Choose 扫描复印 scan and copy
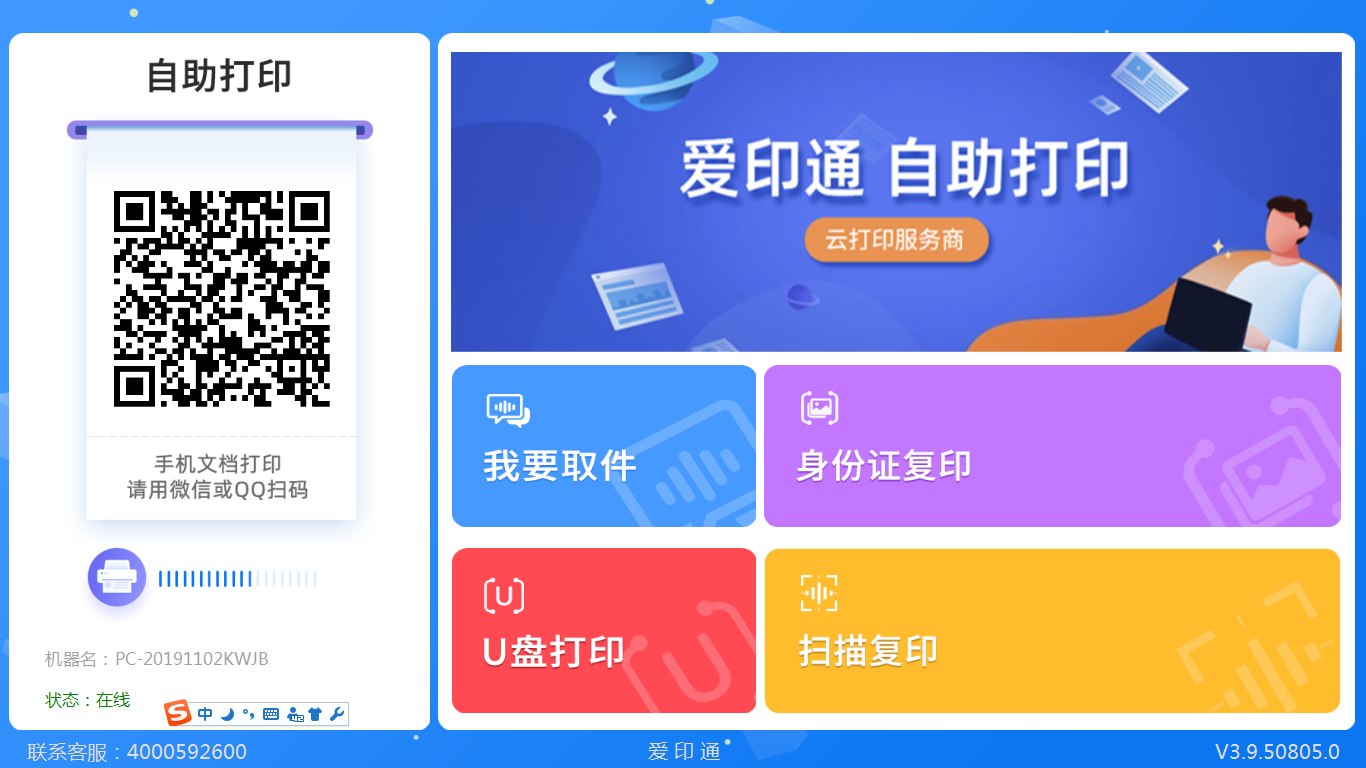Viewport: 1366px width, 768px height. (x=1052, y=630)
